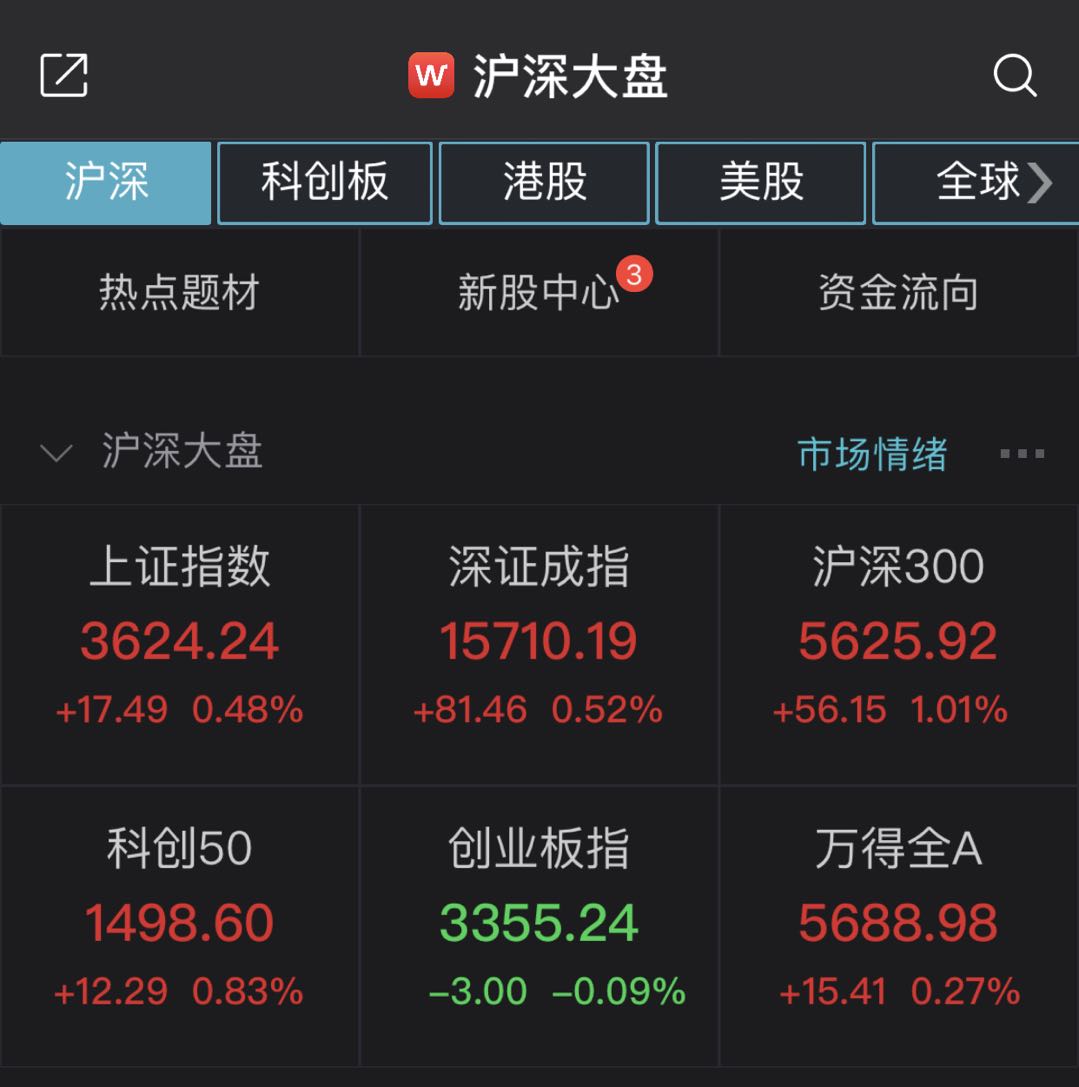1079x1087 pixels.
Task: Open the 沪深300 index card
Action: pos(898,640)
